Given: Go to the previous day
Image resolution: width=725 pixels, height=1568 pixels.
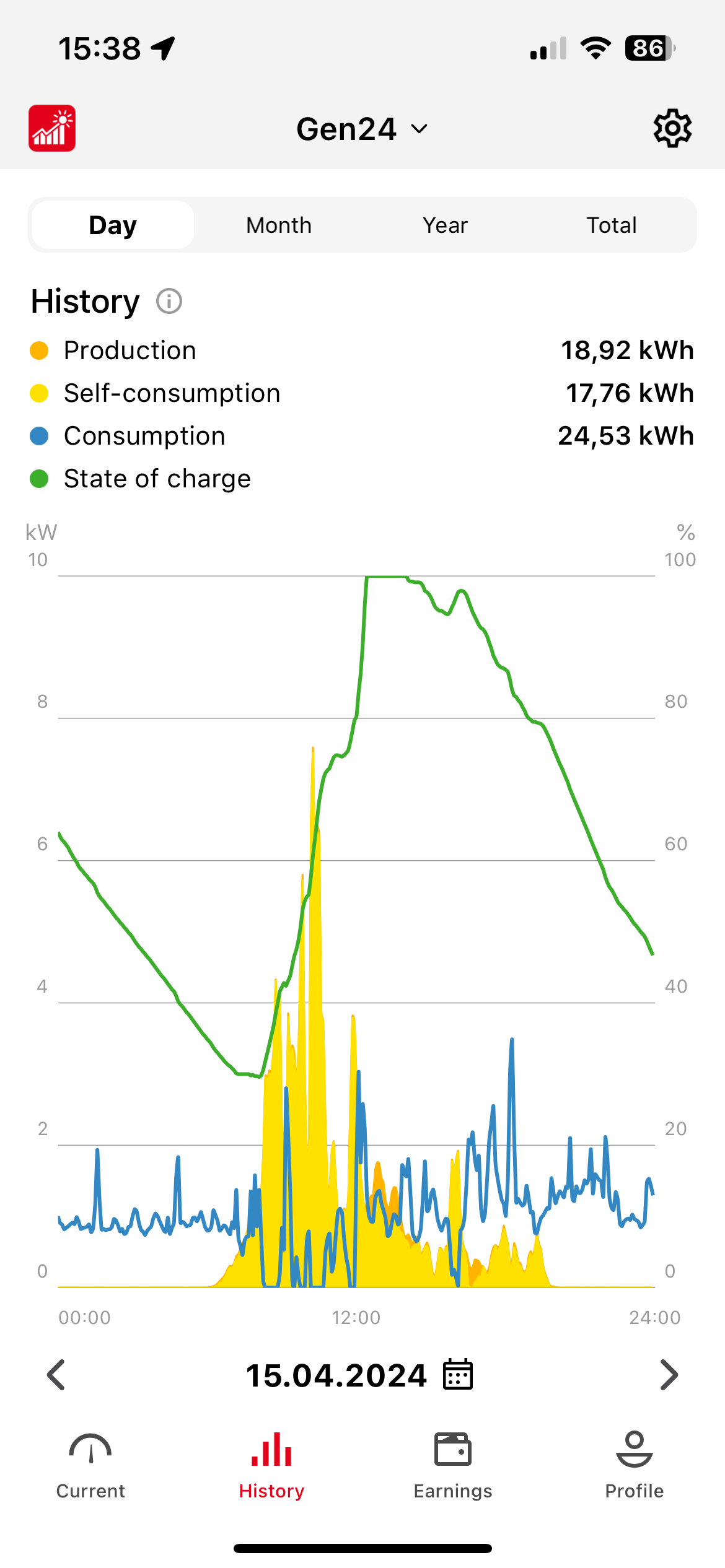Looking at the screenshot, I should tap(56, 1375).
